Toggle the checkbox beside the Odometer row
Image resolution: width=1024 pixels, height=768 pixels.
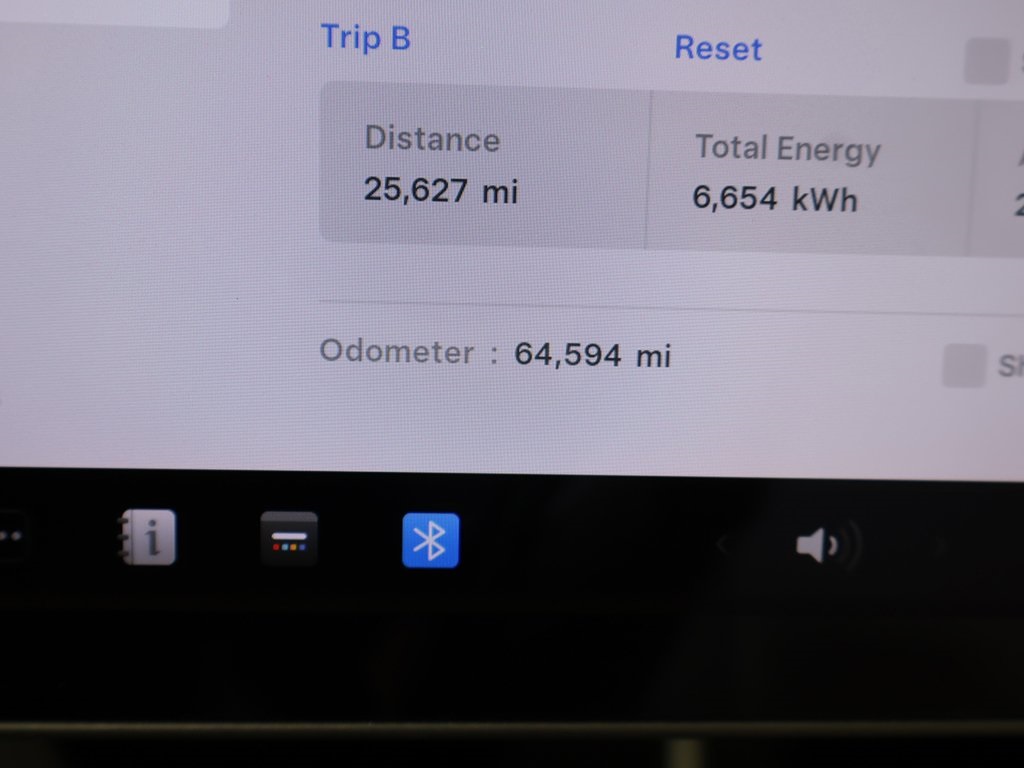coord(964,365)
